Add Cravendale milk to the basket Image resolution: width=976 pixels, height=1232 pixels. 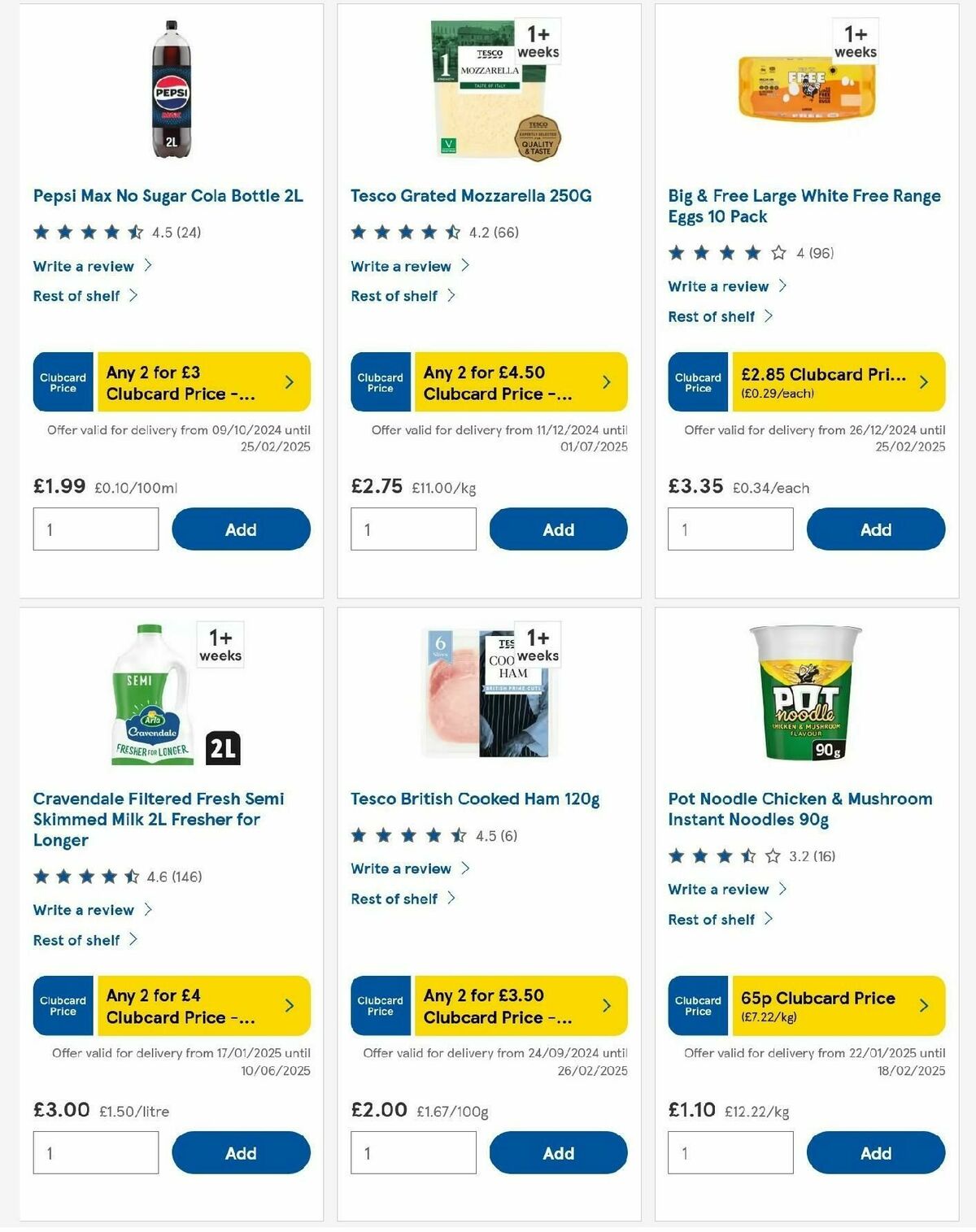coord(241,1152)
